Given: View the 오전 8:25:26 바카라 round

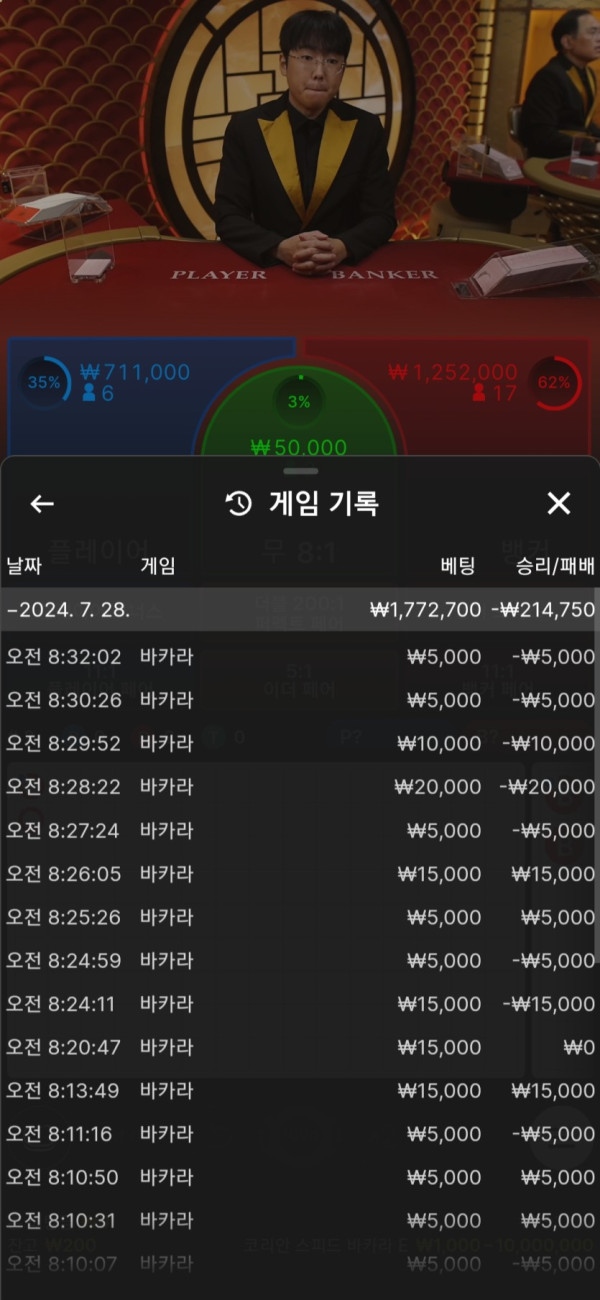Looking at the screenshot, I should pyautogui.click(x=298, y=917).
